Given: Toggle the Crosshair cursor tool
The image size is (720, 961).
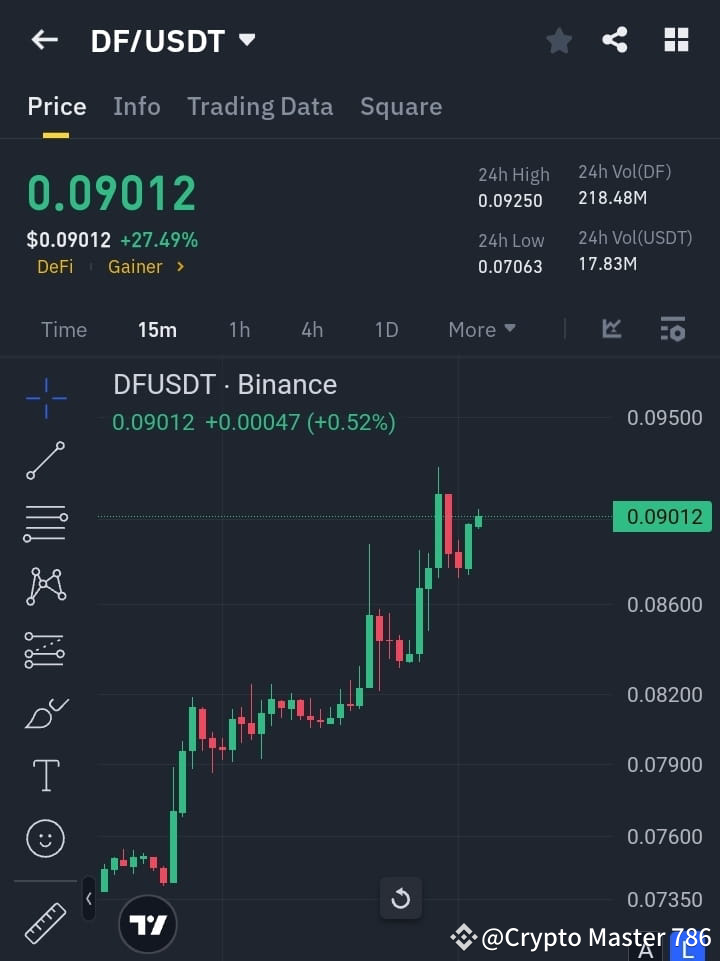Looking at the screenshot, I should pos(45,399).
